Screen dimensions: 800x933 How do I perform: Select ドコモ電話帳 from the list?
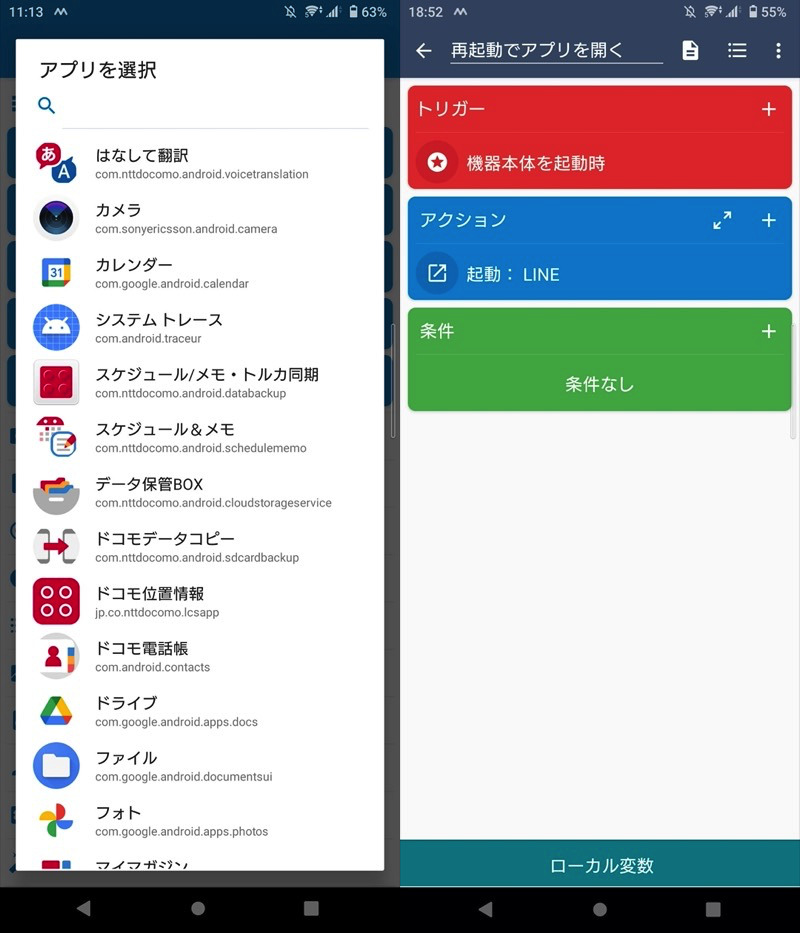pos(200,656)
